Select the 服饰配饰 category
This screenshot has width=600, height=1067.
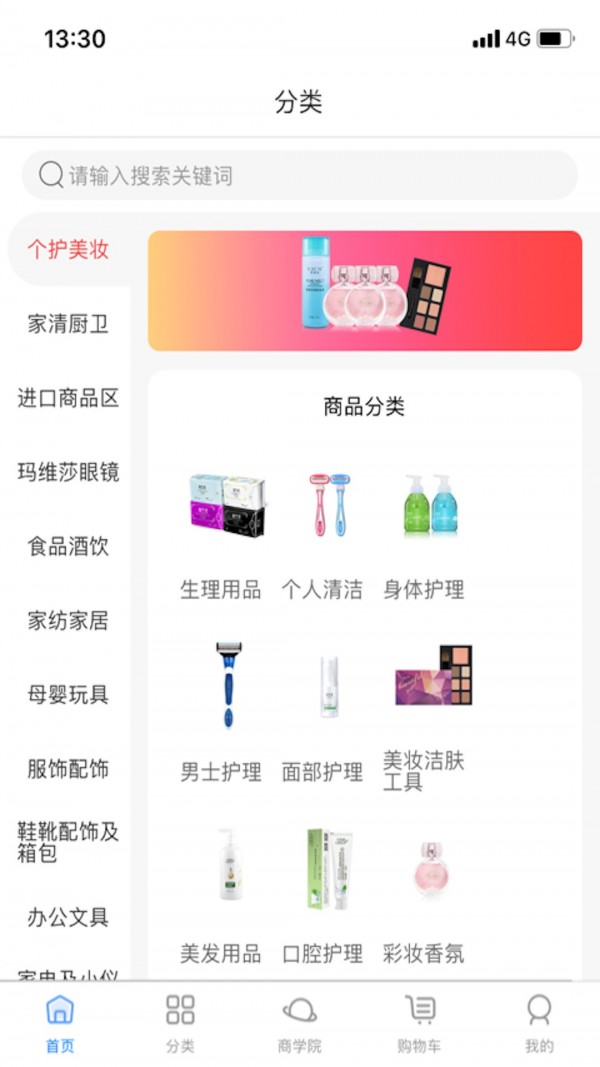[68, 769]
